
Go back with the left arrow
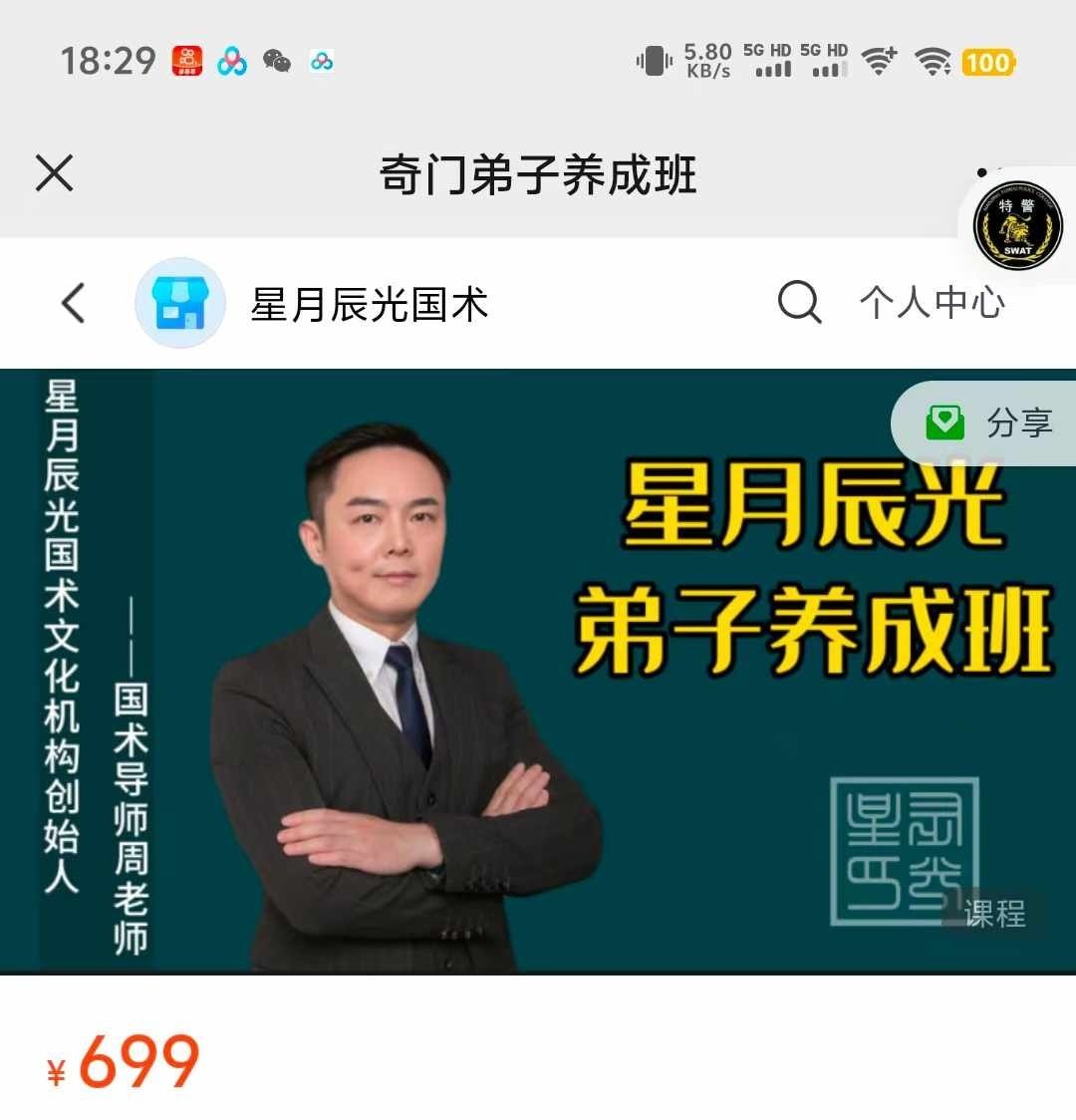coord(73,303)
